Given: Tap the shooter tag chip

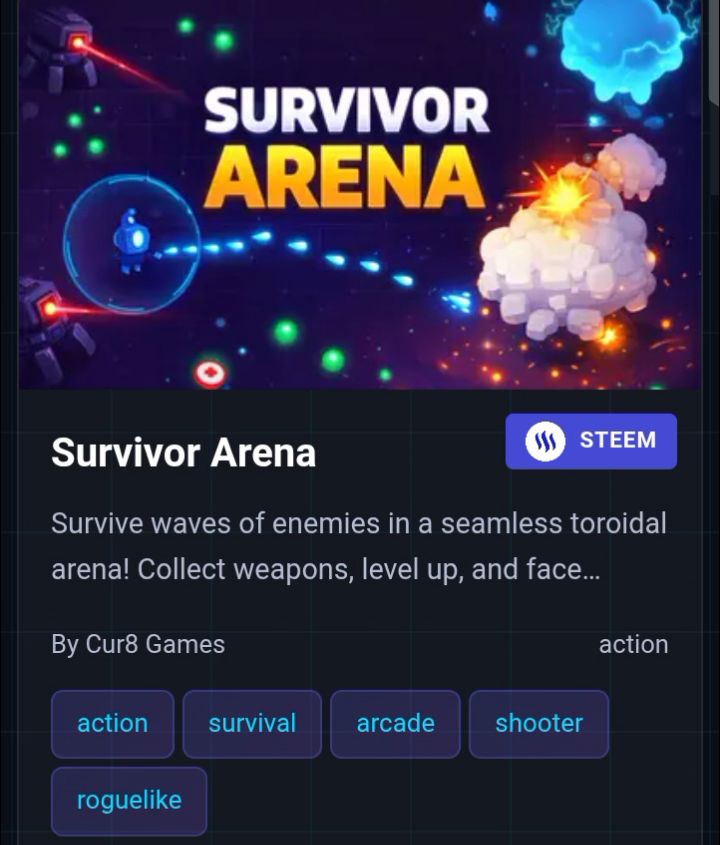Looking at the screenshot, I should tap(538, 723).
